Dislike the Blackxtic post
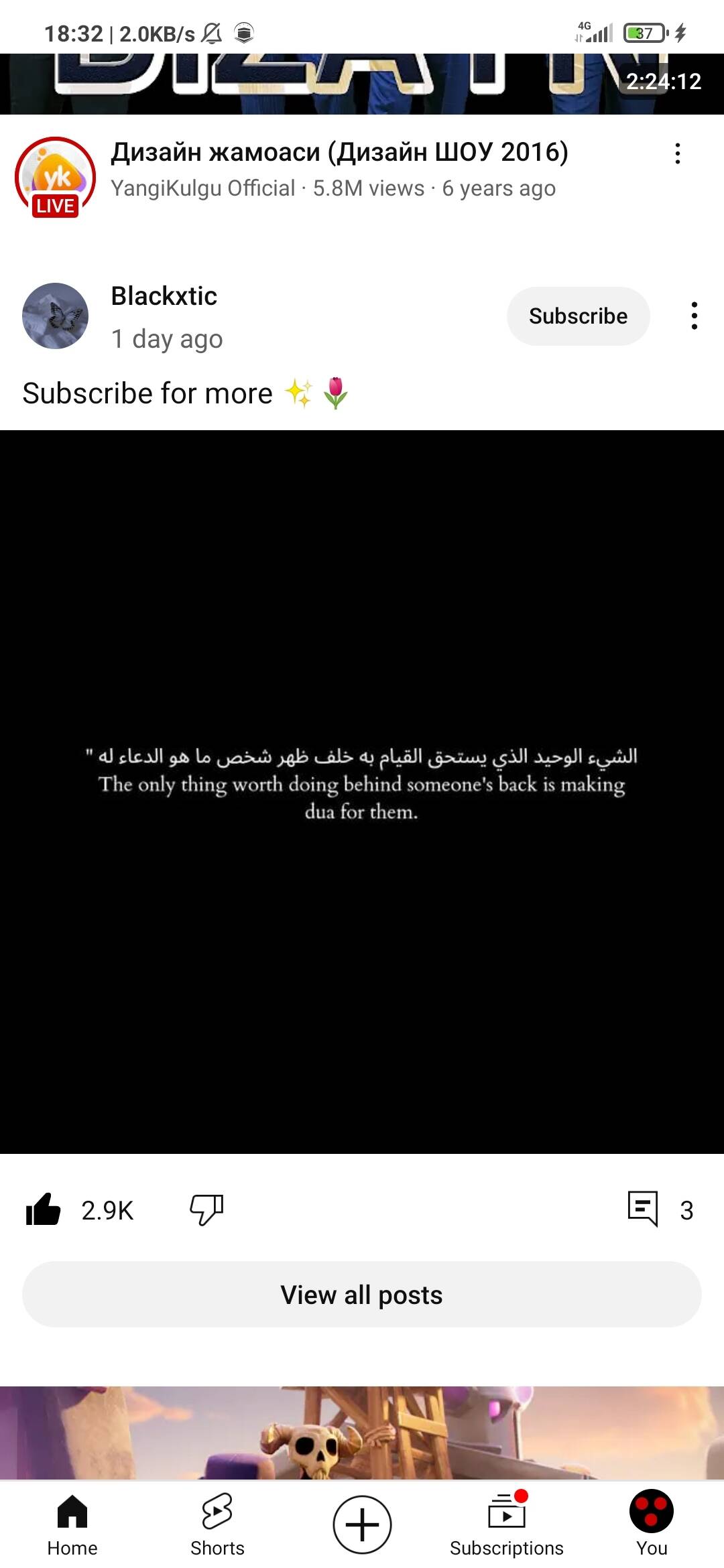724x1568 pixels. (x=206, y=1210)
